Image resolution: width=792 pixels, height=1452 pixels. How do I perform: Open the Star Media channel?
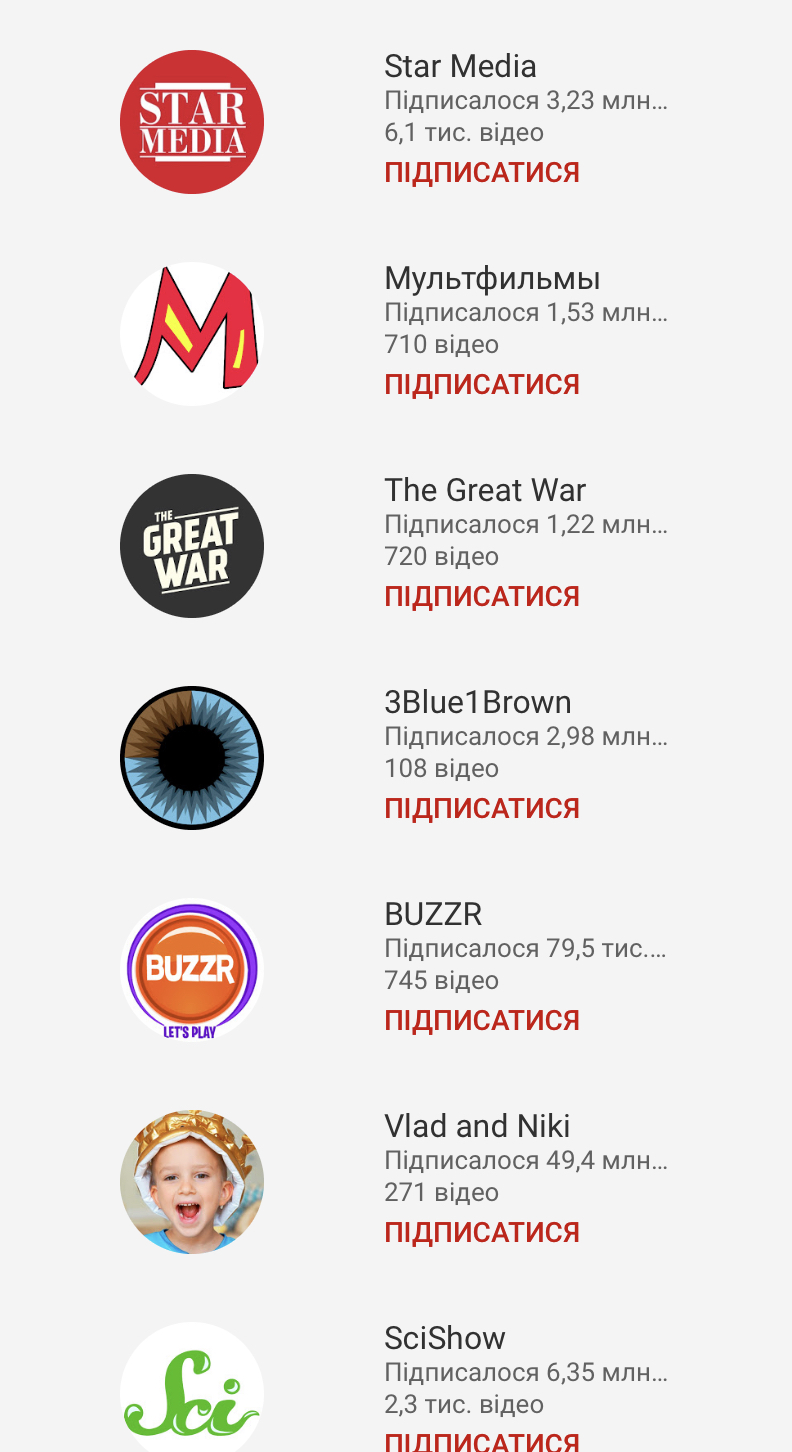192,122
